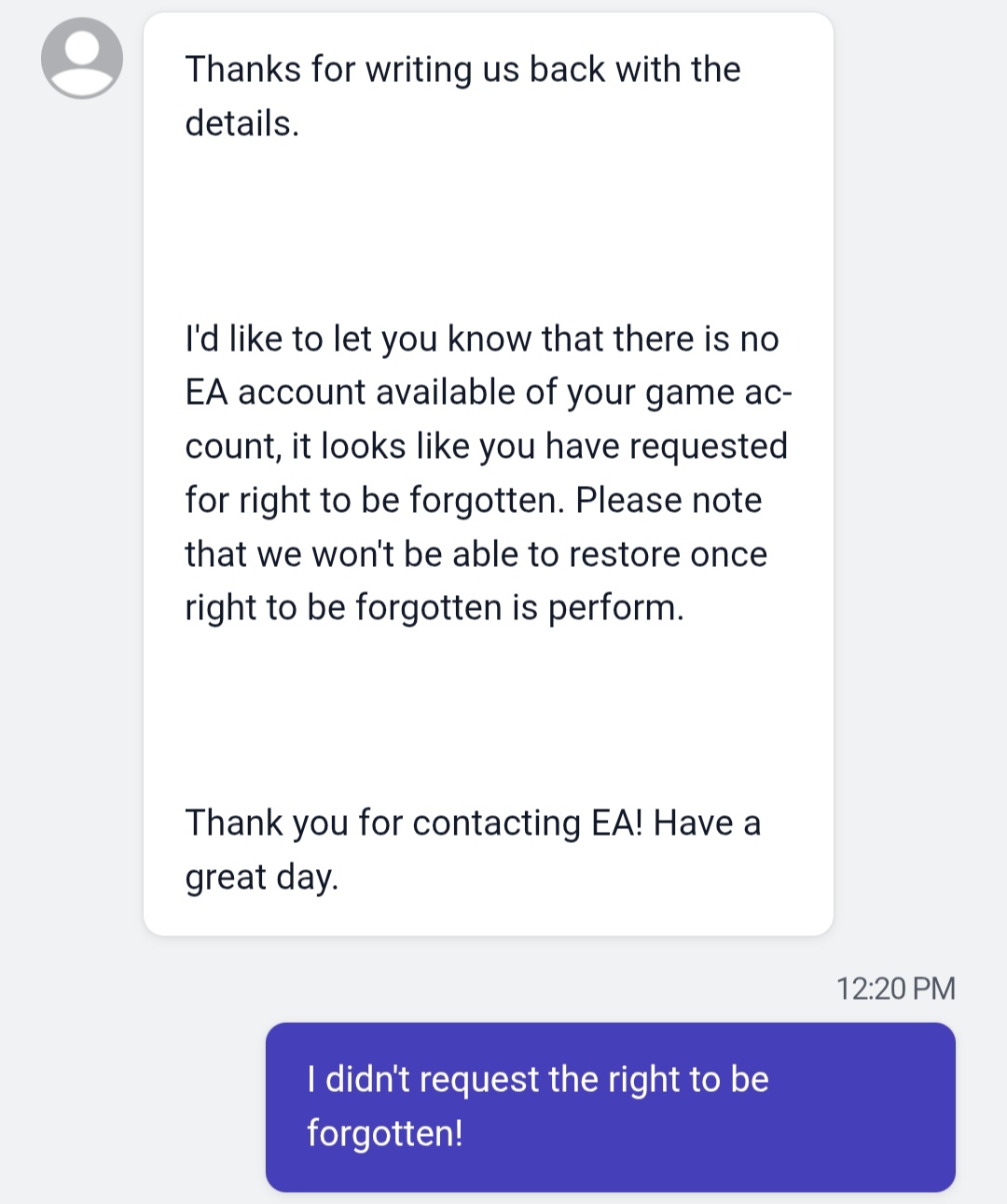Tap the support agent's profile avatar
The image size is (1007, 1204).
coord(82,58)
